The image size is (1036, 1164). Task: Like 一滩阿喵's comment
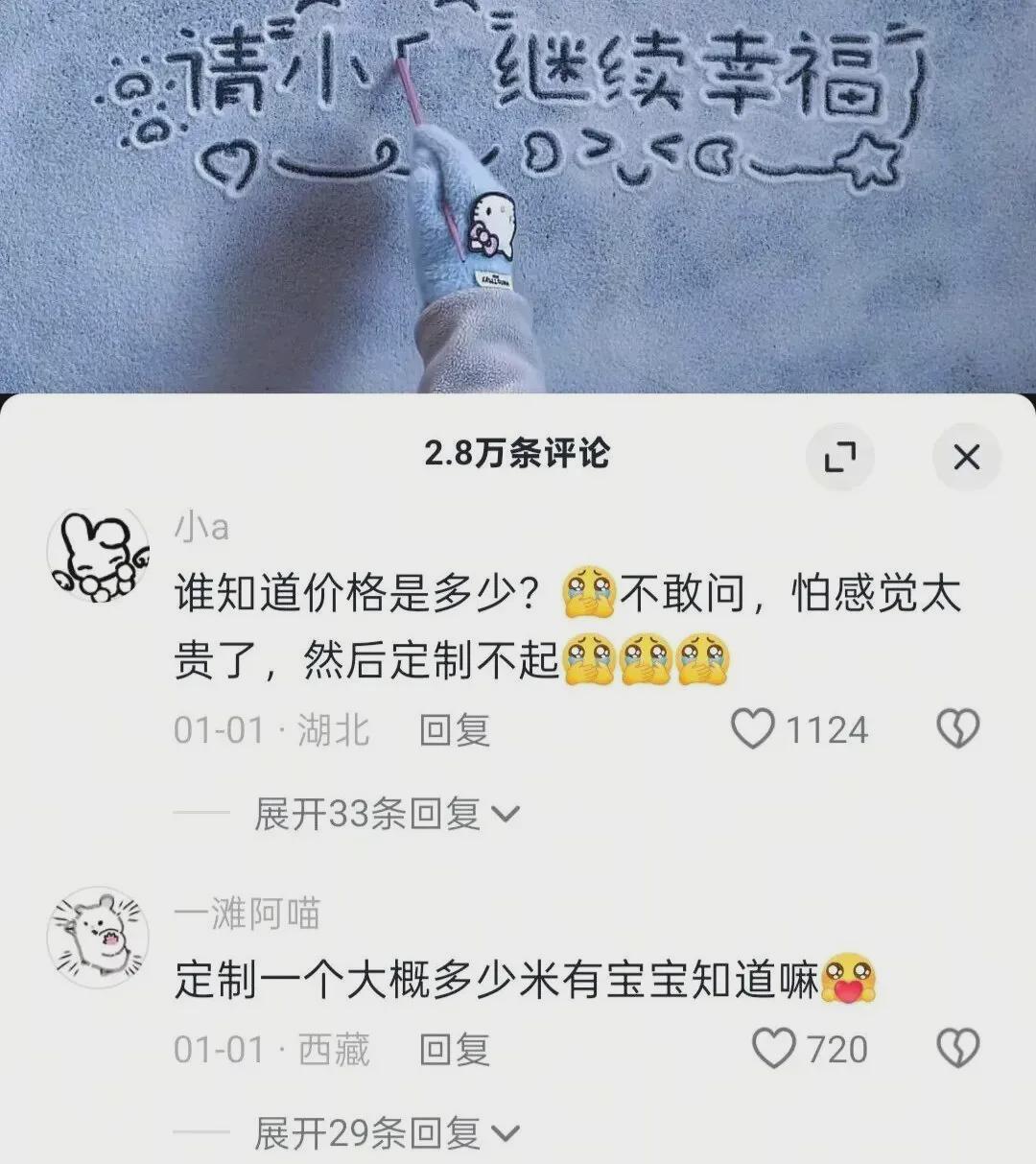click(x=774, y=1049)
